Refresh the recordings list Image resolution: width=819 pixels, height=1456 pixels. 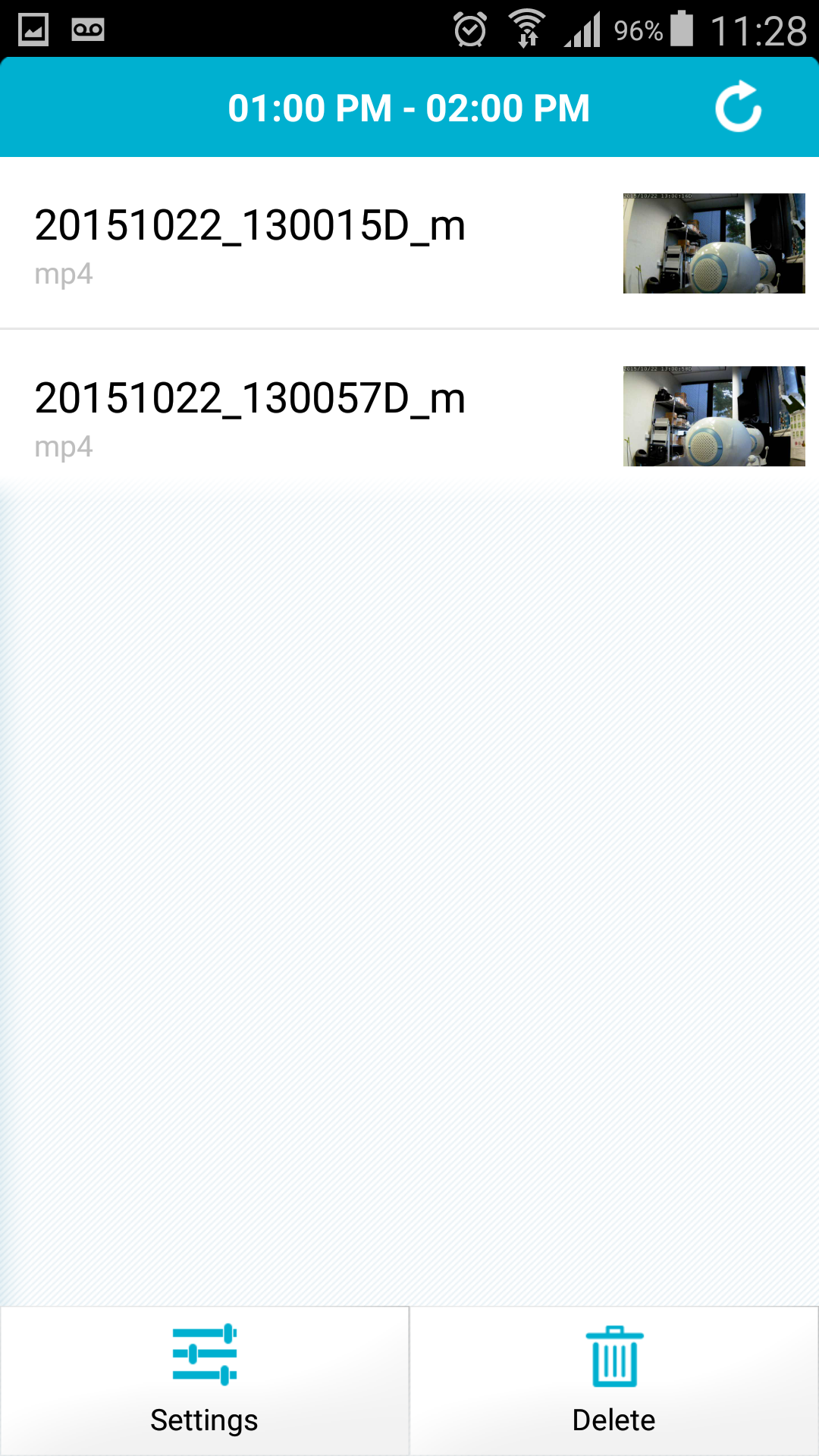(738, 107)
